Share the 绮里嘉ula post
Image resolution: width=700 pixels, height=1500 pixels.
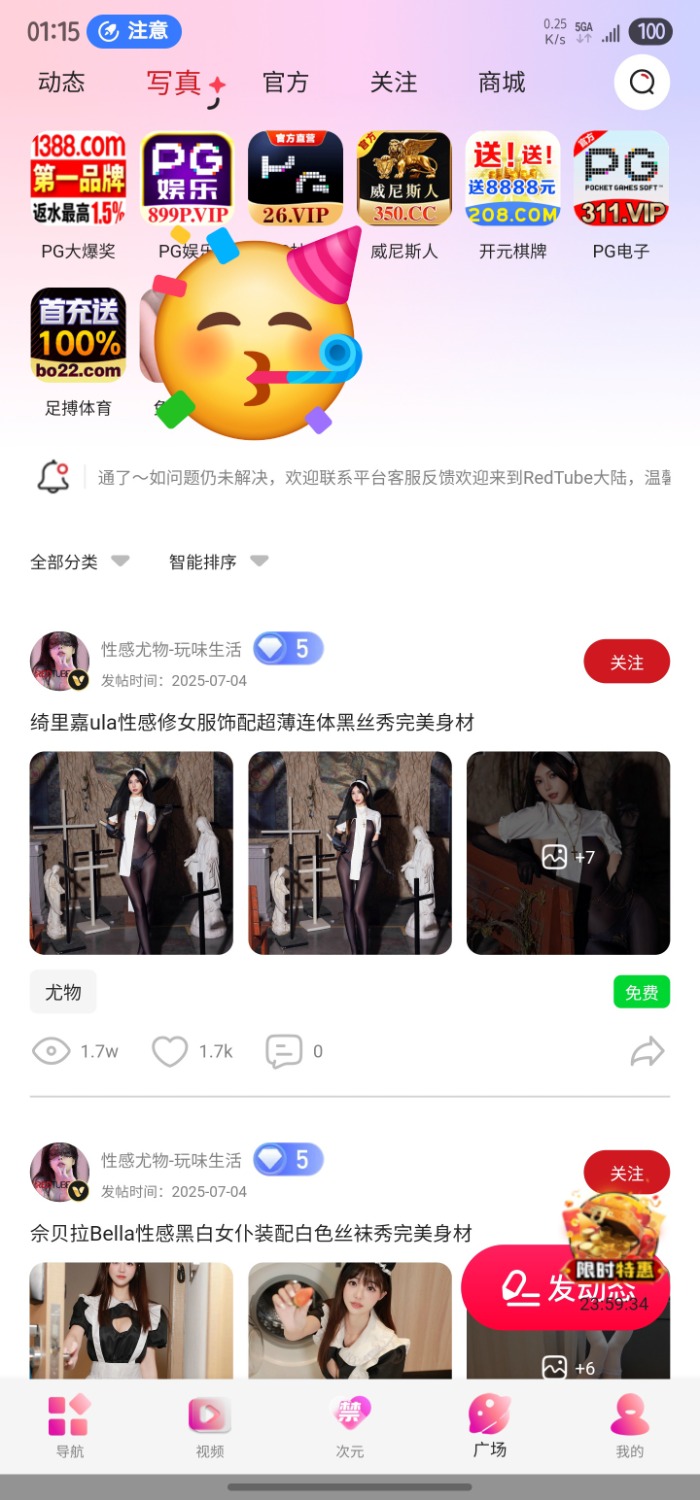pyautogui.click(x=647, y=1051)
